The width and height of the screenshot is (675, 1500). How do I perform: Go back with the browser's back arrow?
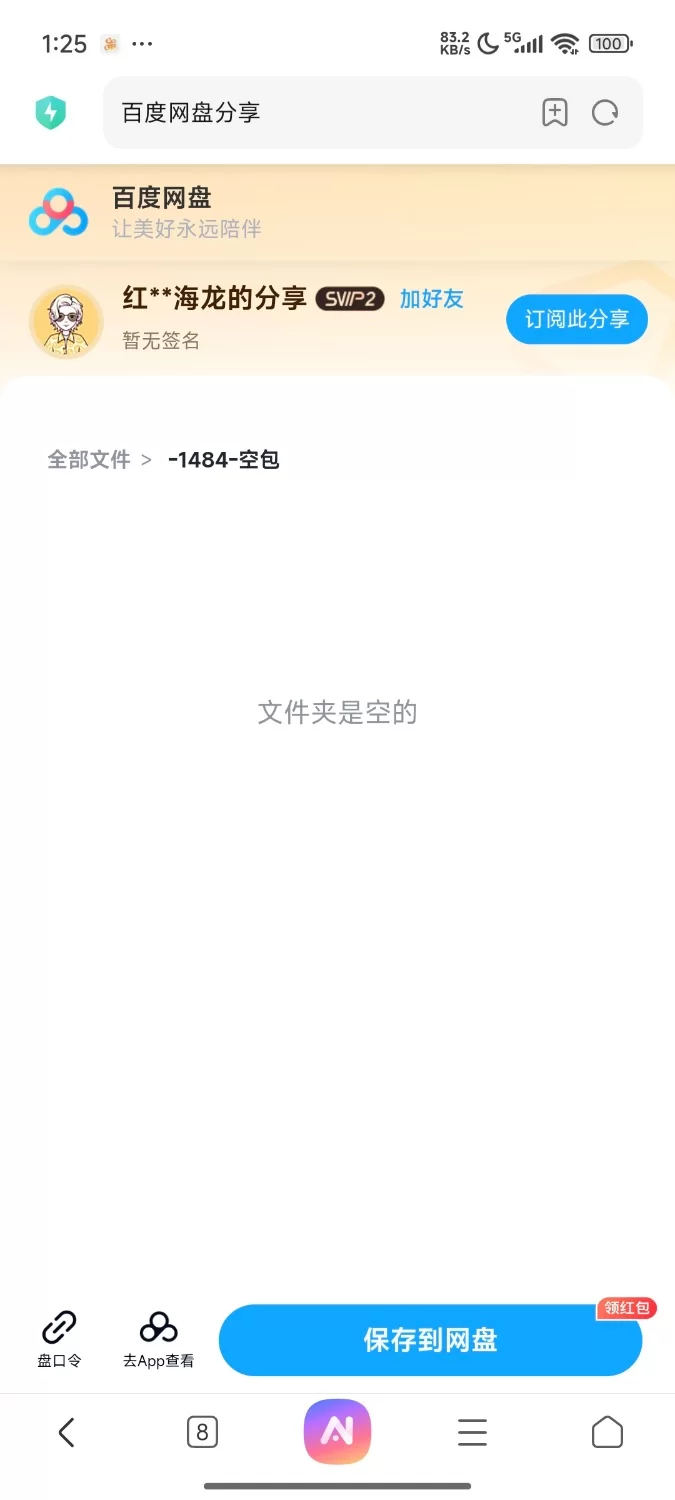tap(66, 1433)
